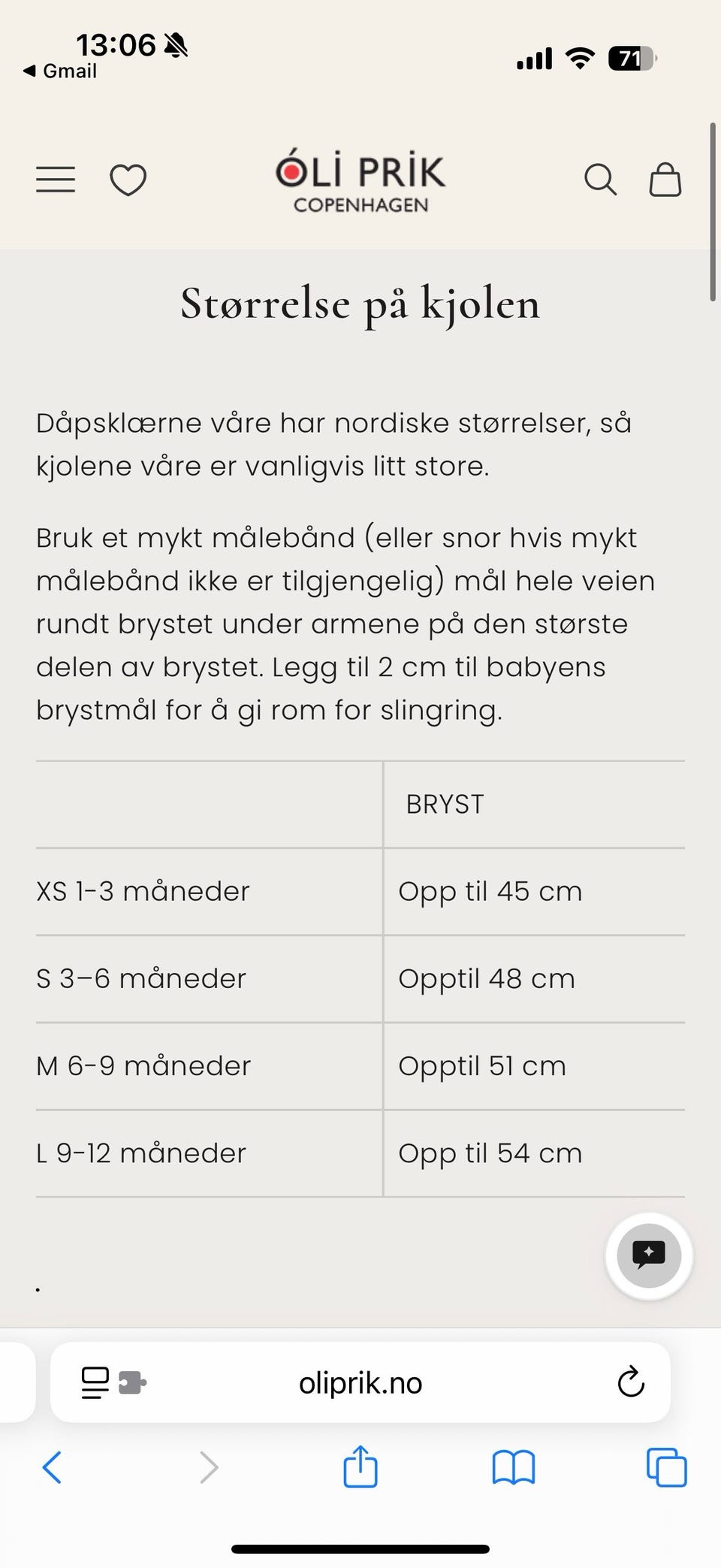Open the hamburger menu
Viewport: 721px width, 1568px height.
tap(56, 180)
